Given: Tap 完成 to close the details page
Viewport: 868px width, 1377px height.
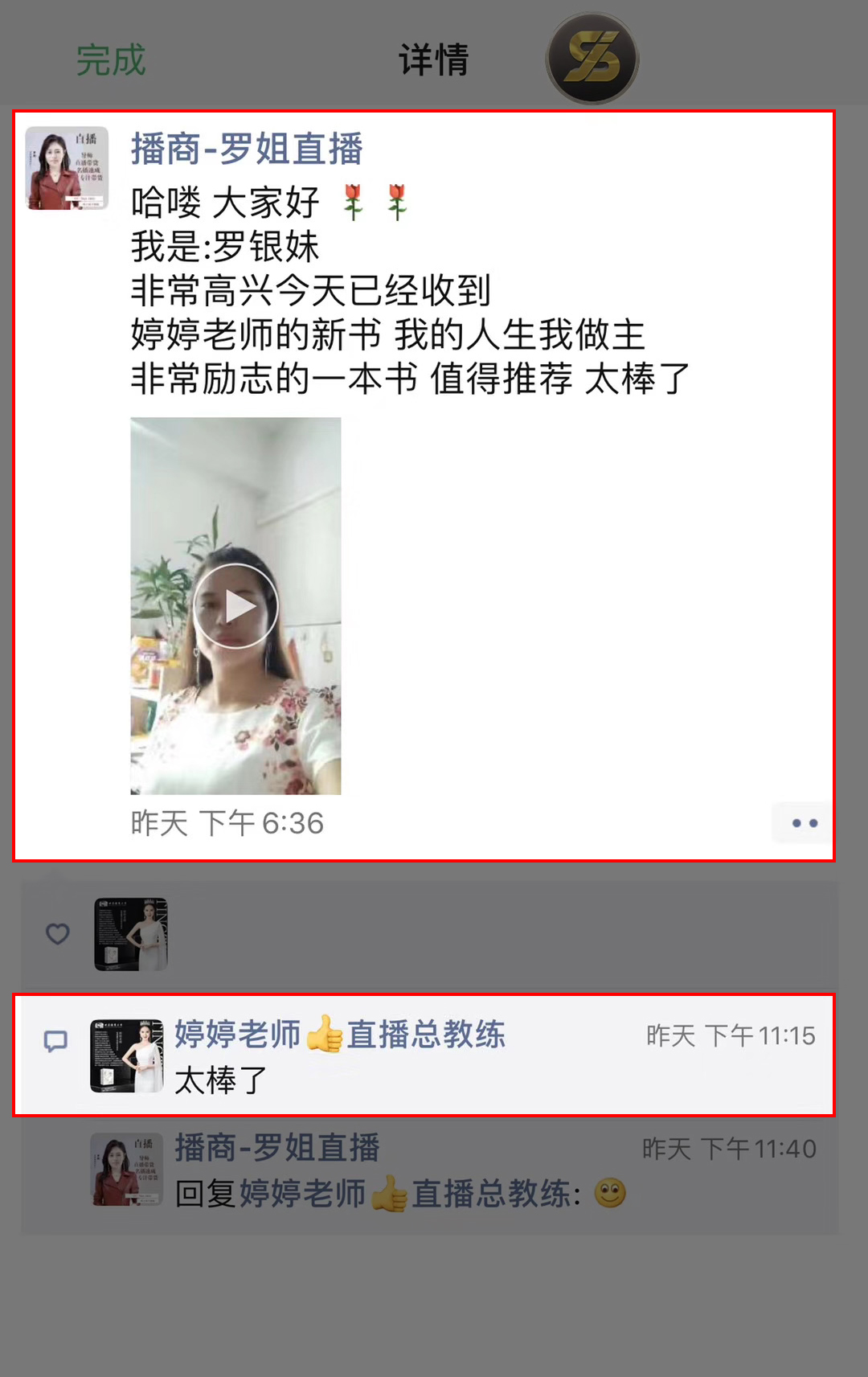Looking at the screenshot, I should [x=111, y=60].
